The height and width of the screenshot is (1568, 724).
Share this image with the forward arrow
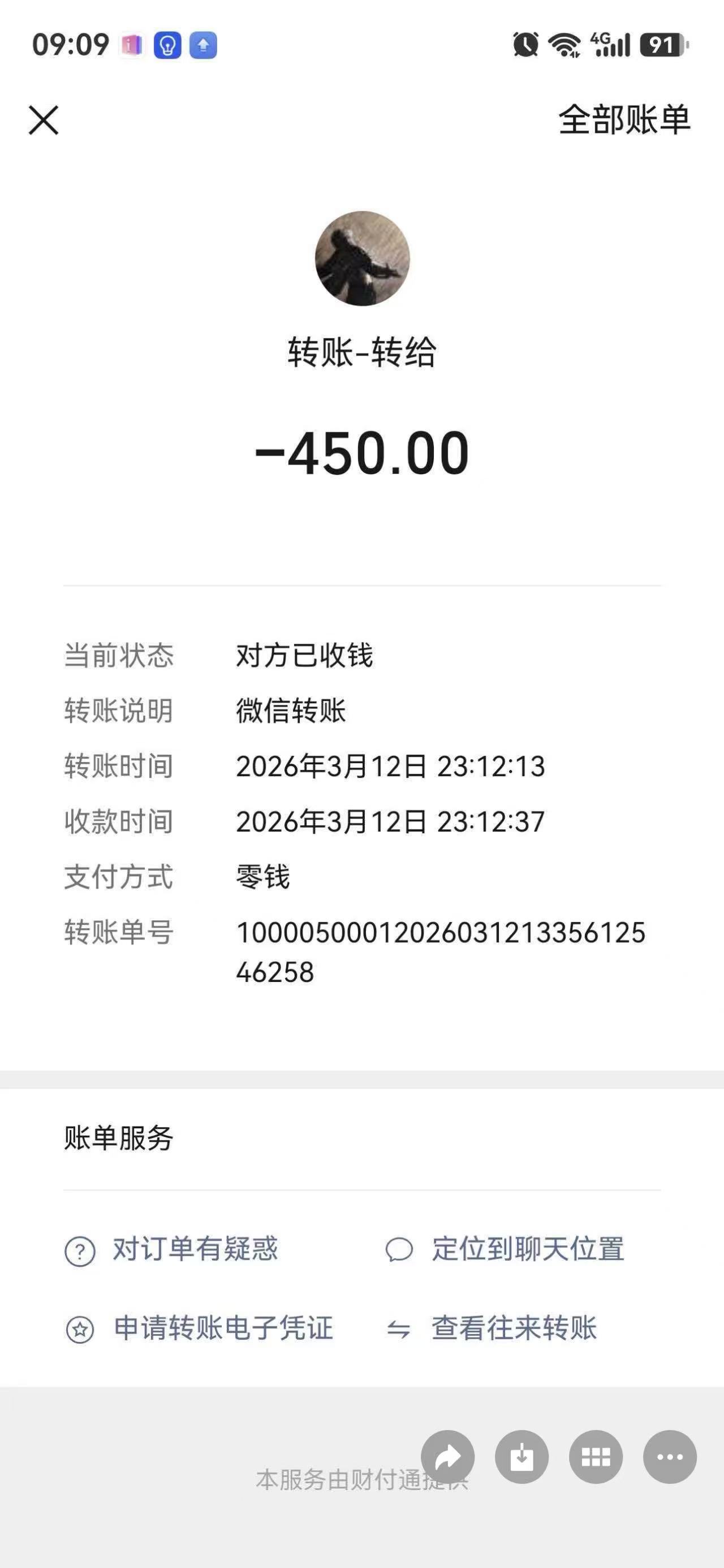tap(447, 1457)
